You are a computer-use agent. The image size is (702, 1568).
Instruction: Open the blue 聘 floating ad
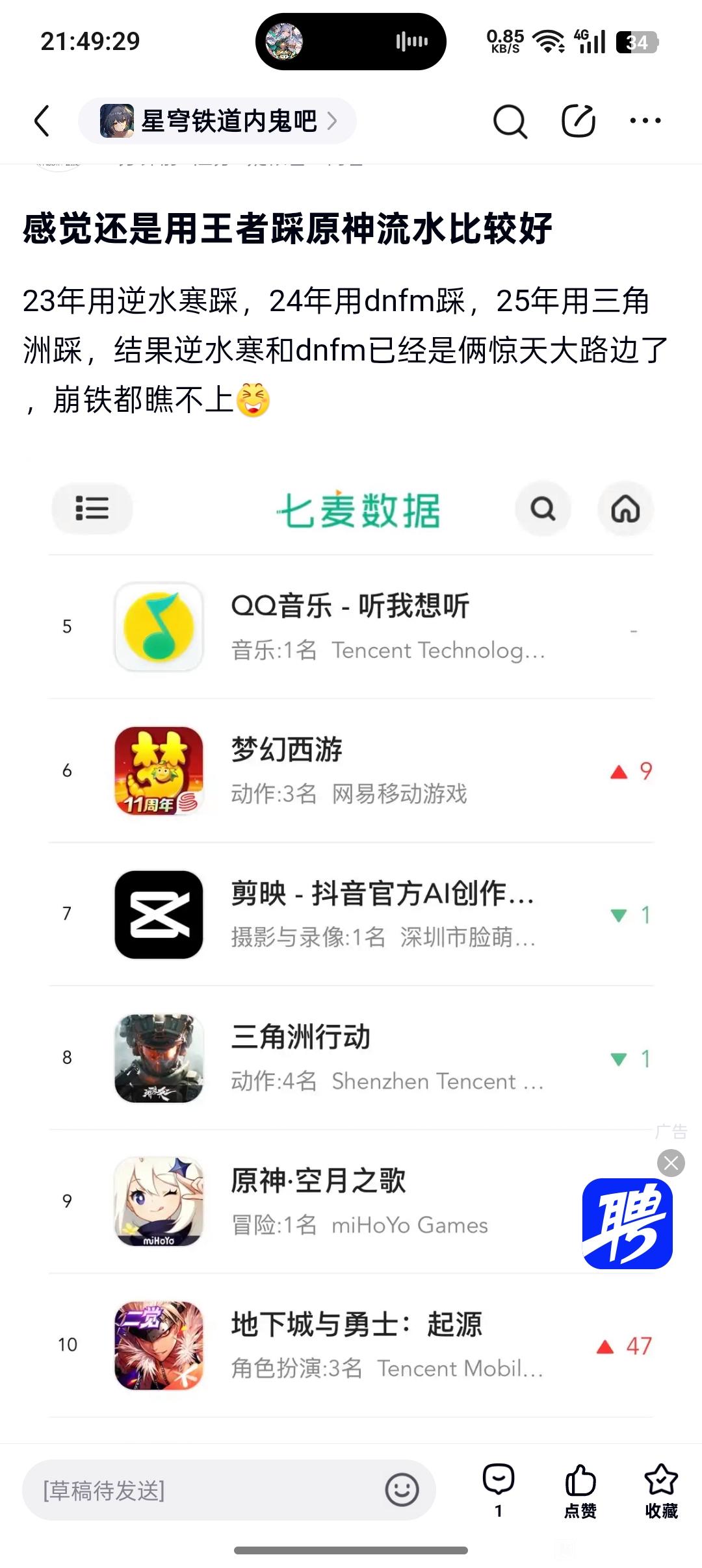(x=627, y=1224)
